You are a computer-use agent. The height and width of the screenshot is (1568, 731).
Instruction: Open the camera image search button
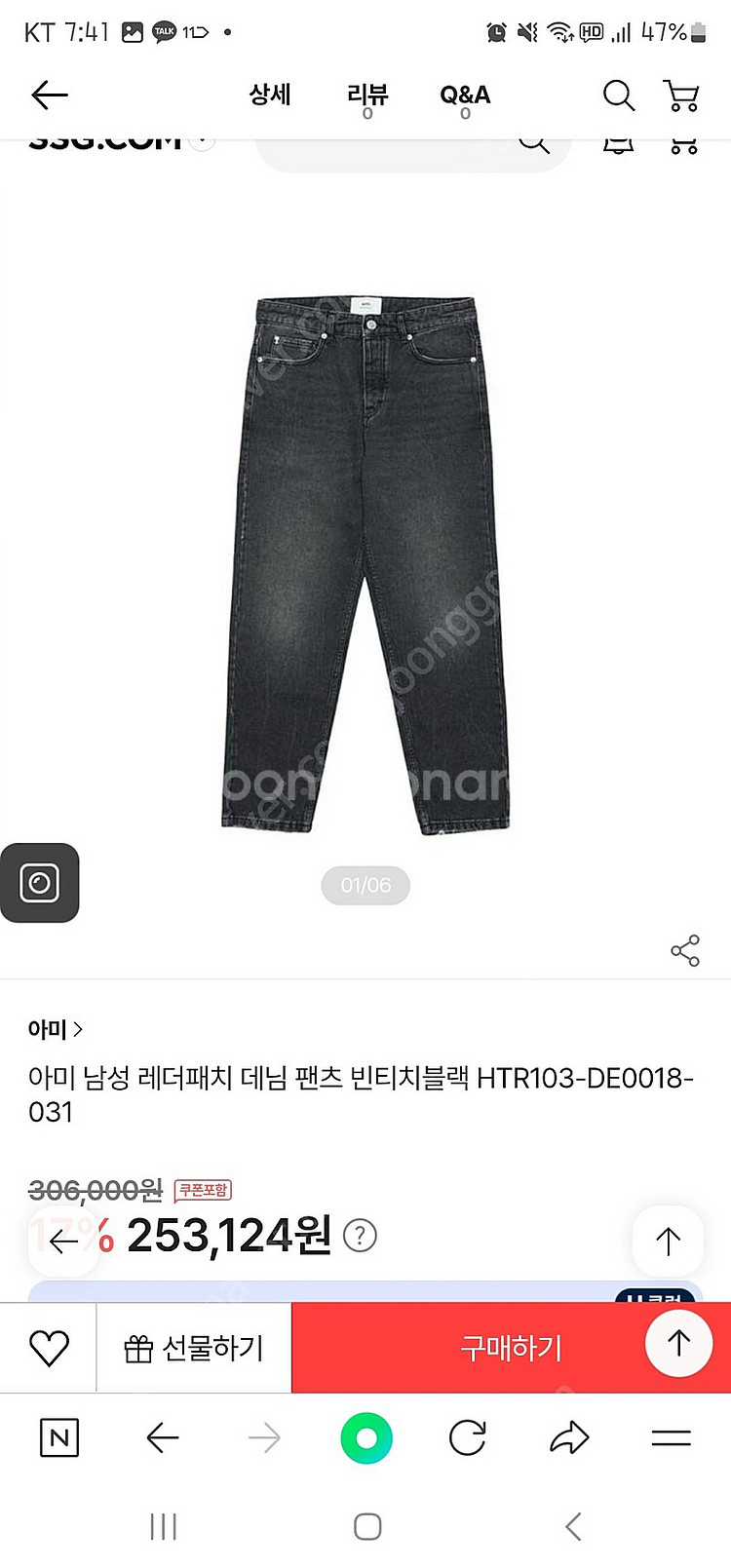coord(39,883)
